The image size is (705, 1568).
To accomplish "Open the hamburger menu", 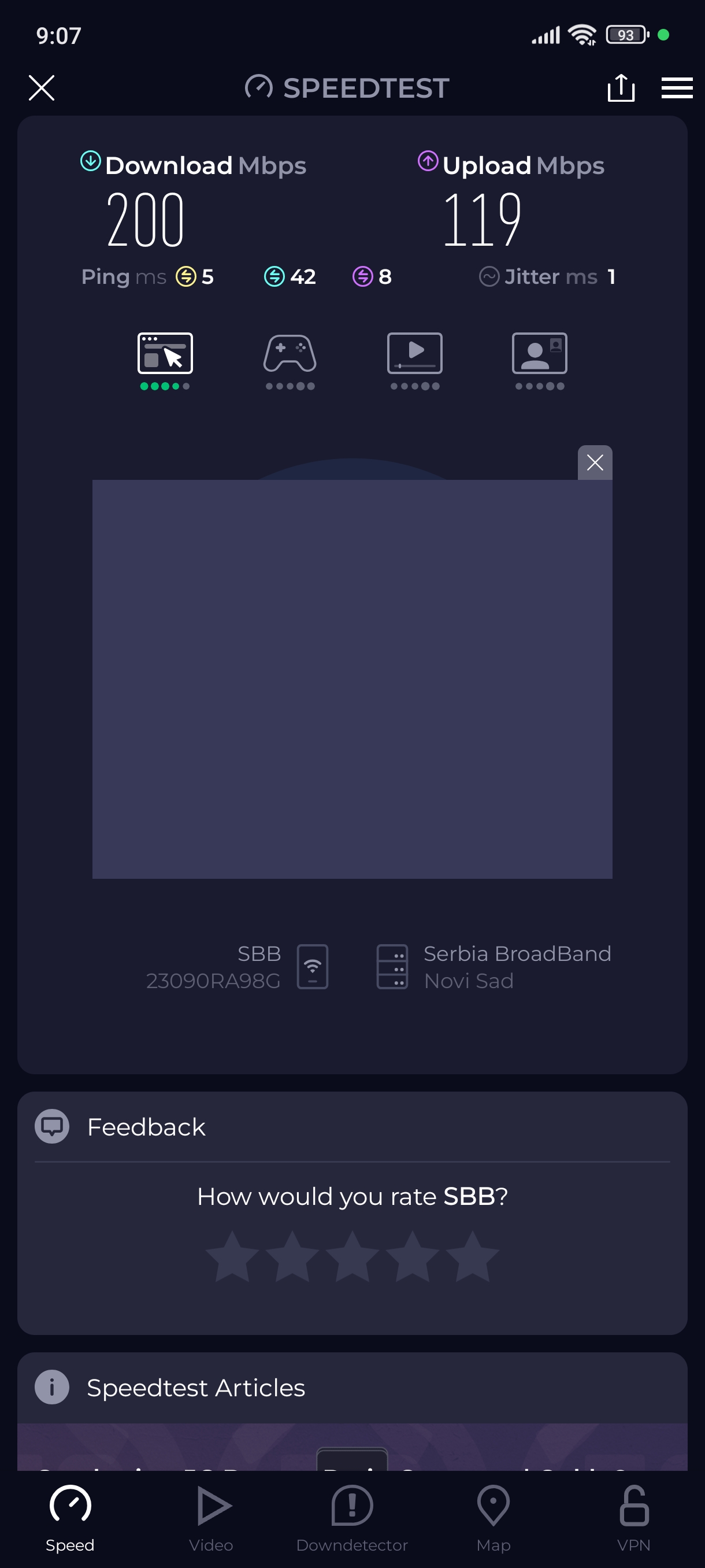I will [677, 88].
